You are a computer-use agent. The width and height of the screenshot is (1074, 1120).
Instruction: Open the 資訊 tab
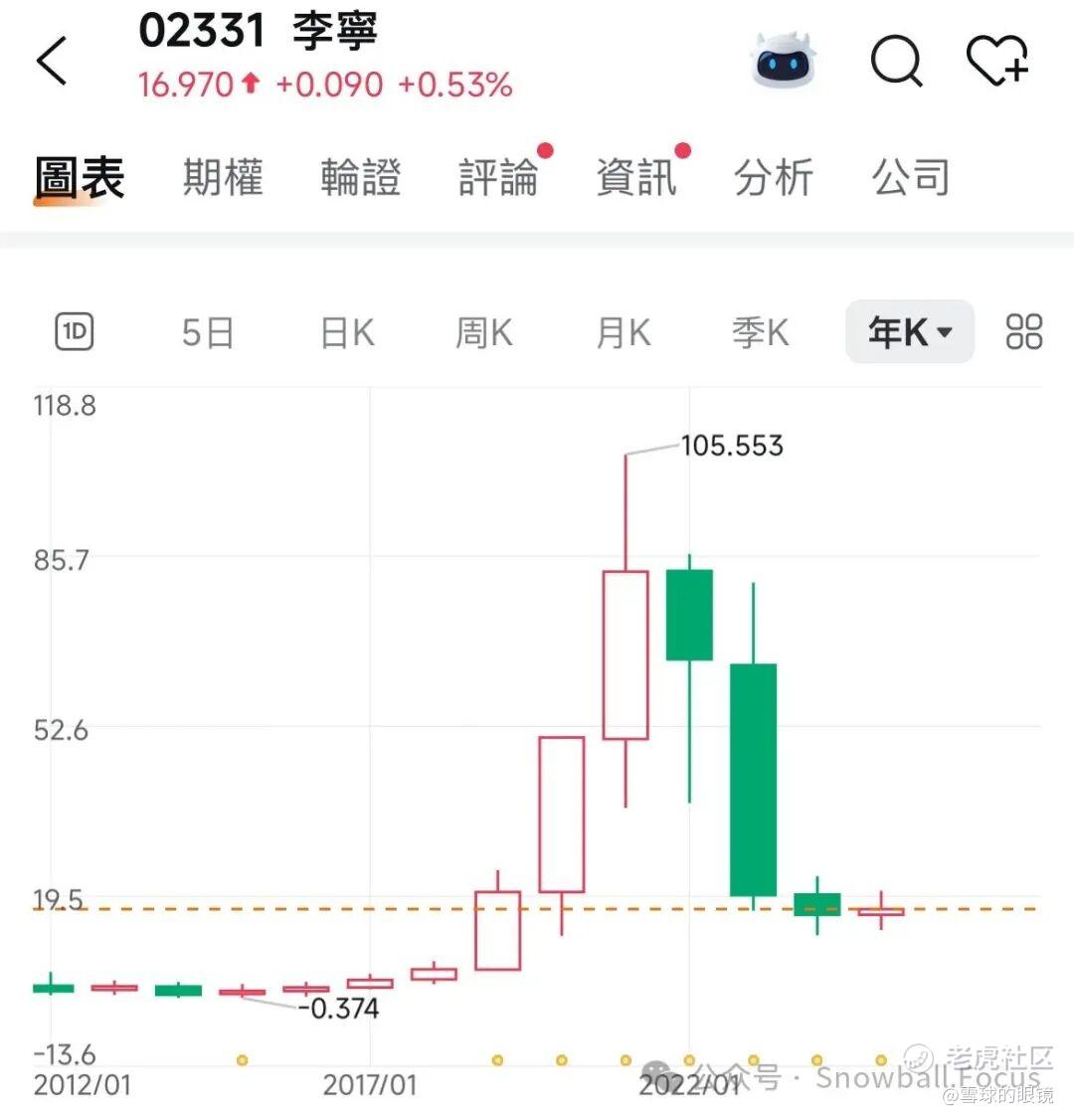(x=636, y=176)
